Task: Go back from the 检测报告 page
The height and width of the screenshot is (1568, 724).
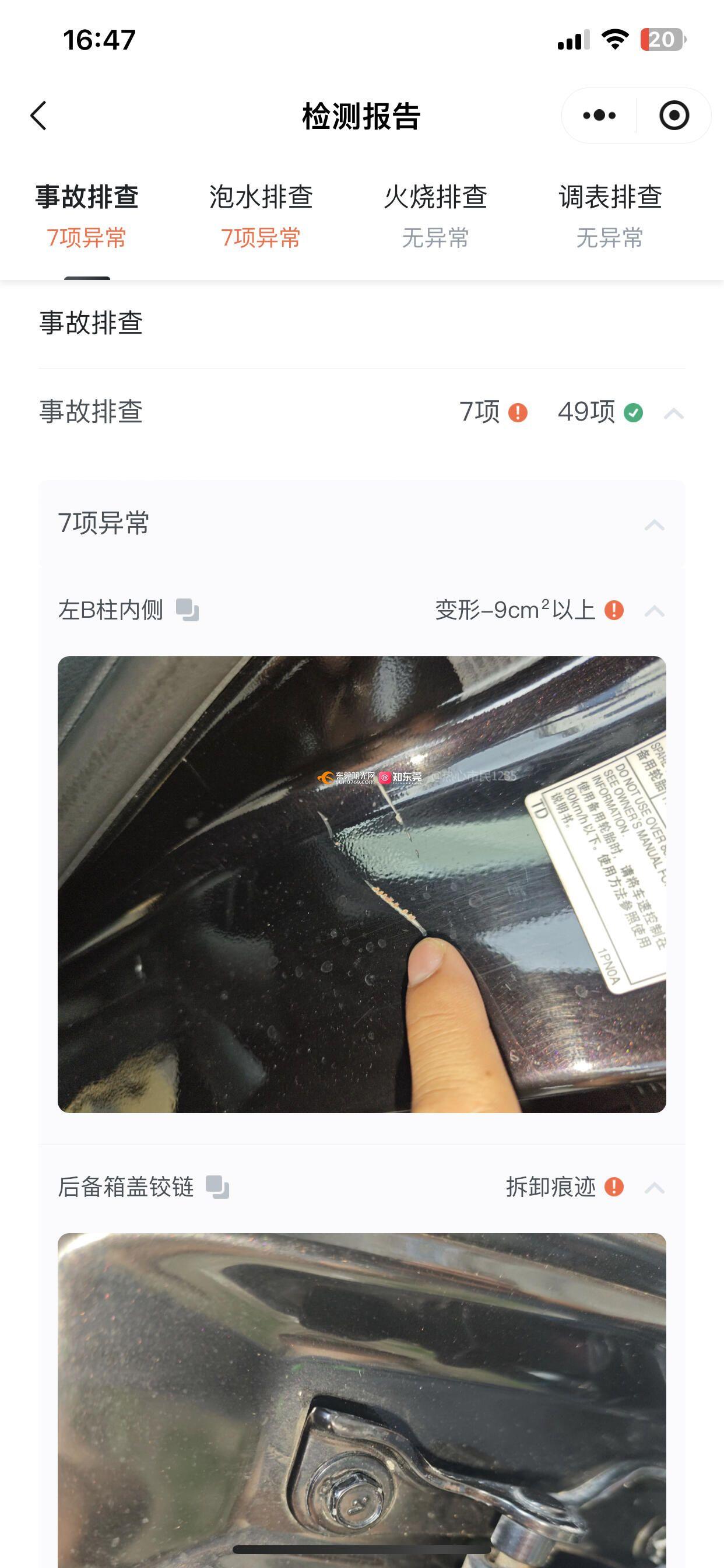Action: pyautogui.click(x=39, y=116)
